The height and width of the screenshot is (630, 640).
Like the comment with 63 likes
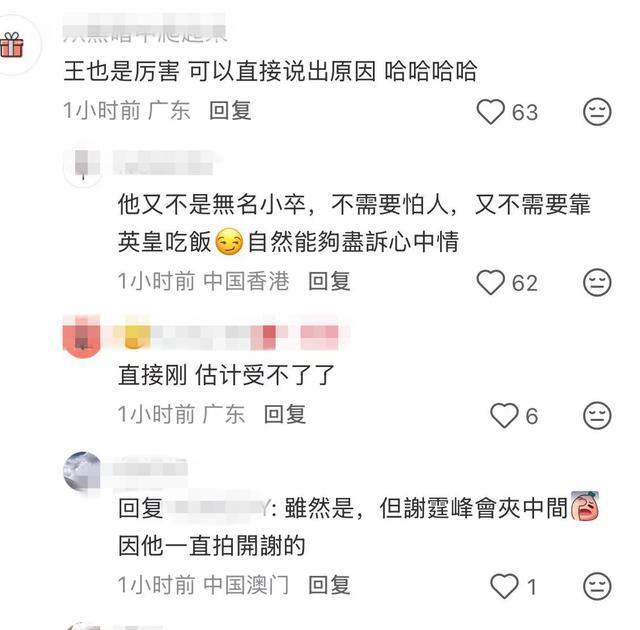[490, 112]
